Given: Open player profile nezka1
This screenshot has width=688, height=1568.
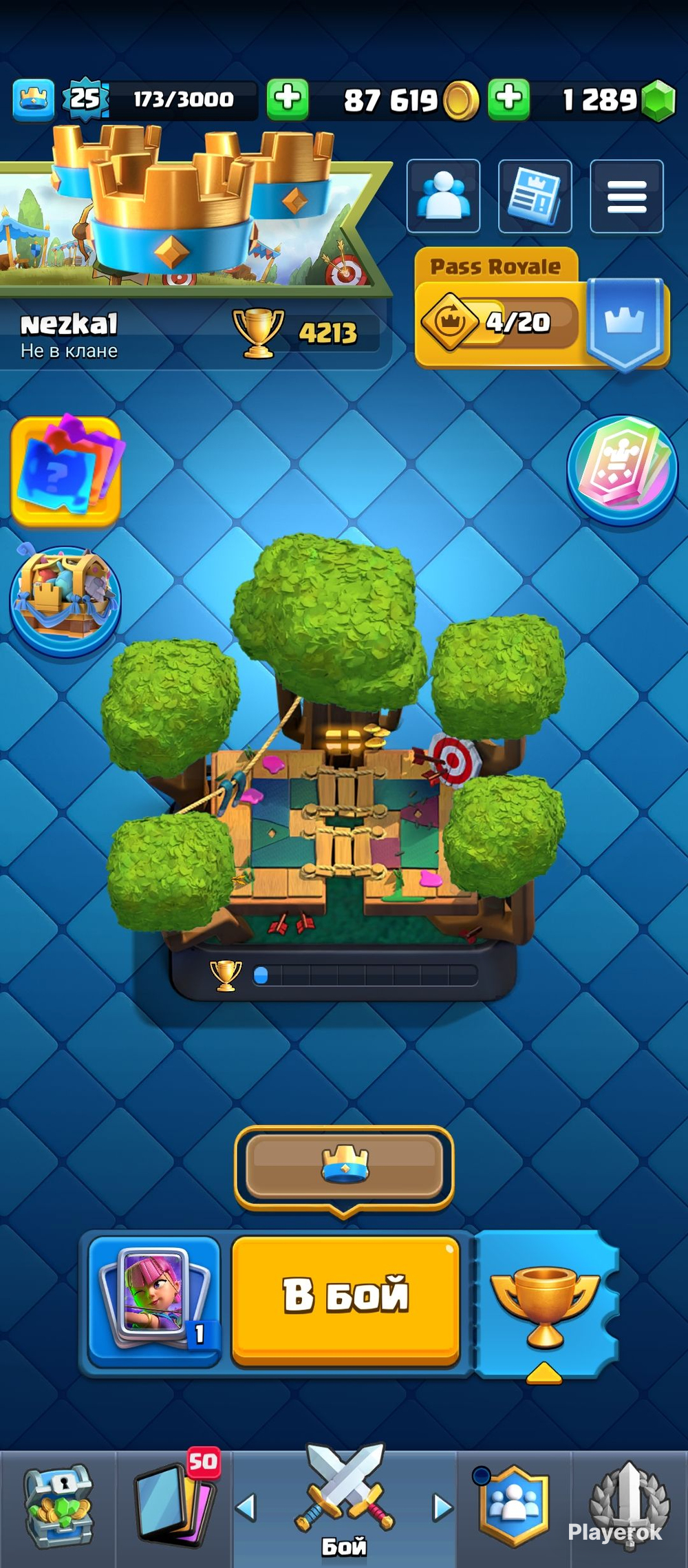Looking at the screenshot, I should (x=69, y=335).
